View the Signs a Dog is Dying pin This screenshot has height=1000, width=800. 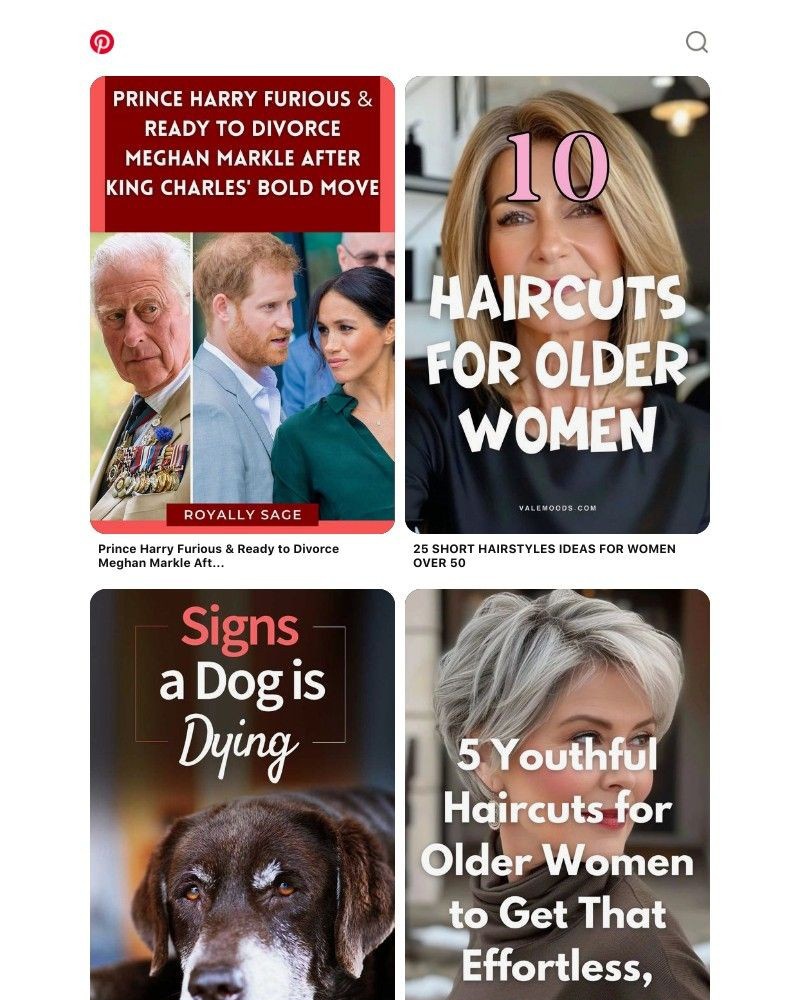click(242, 795)
